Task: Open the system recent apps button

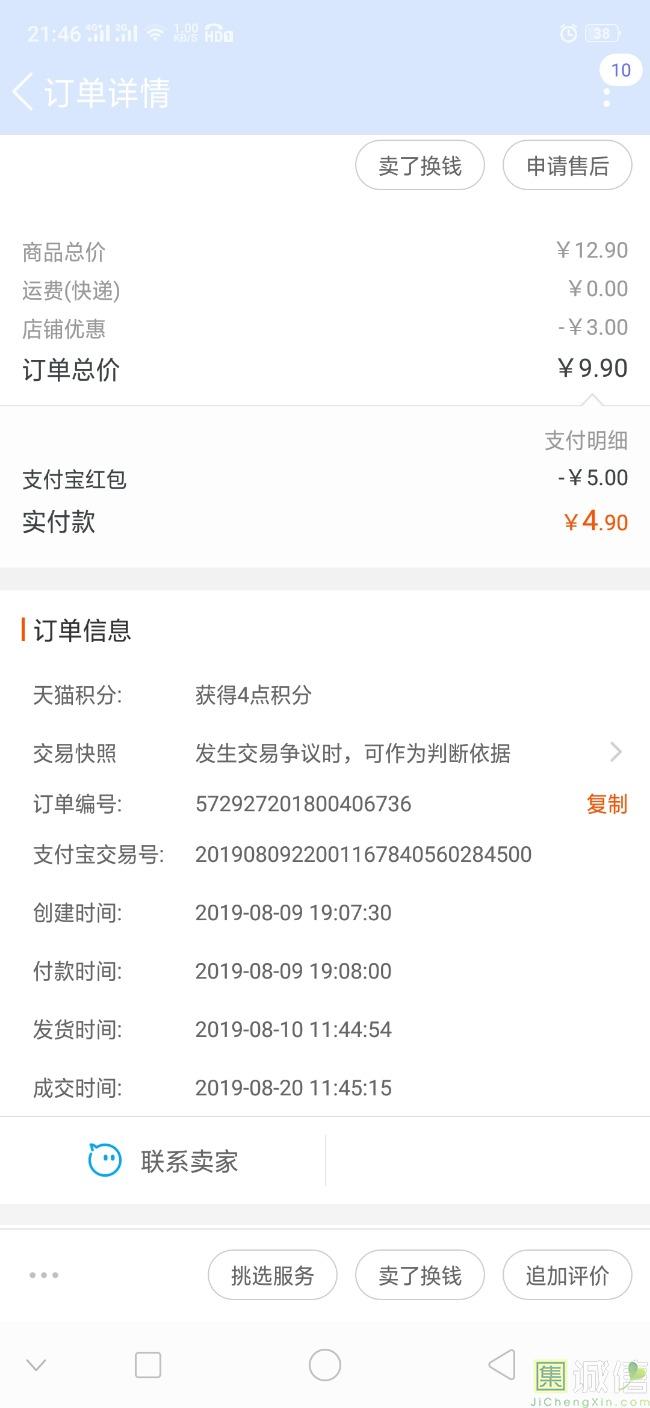Action: pyautogui.click(x=148, y=1365)
